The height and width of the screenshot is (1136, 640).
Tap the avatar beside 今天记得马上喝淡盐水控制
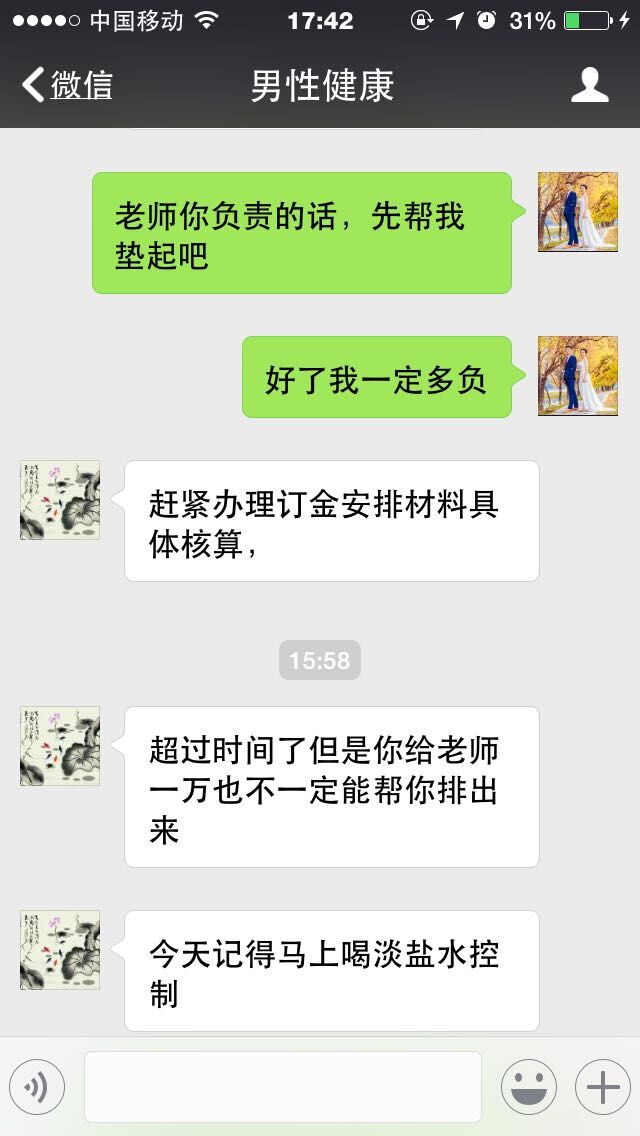pos(60,950)
